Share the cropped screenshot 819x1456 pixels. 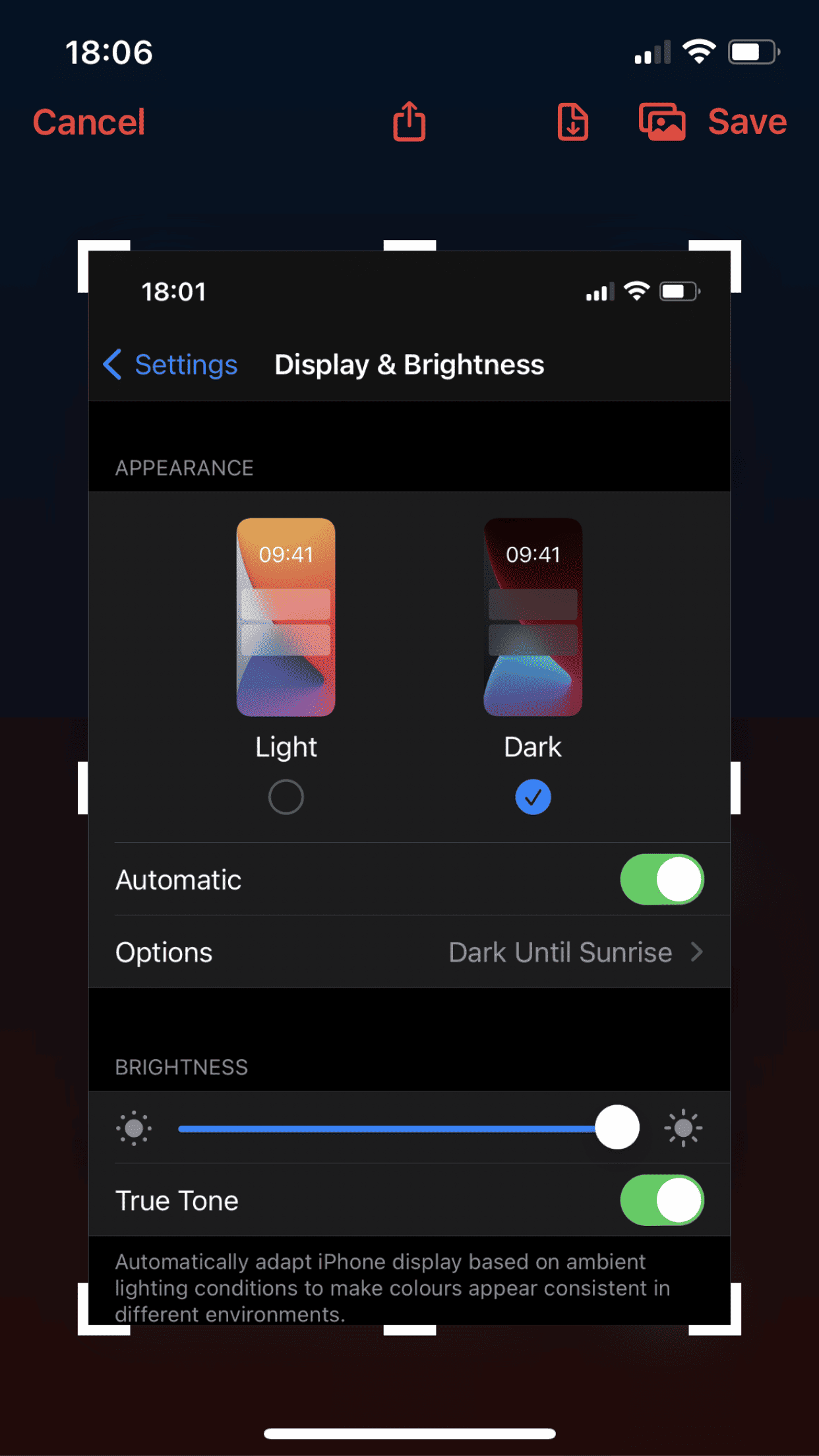[409, 122]
